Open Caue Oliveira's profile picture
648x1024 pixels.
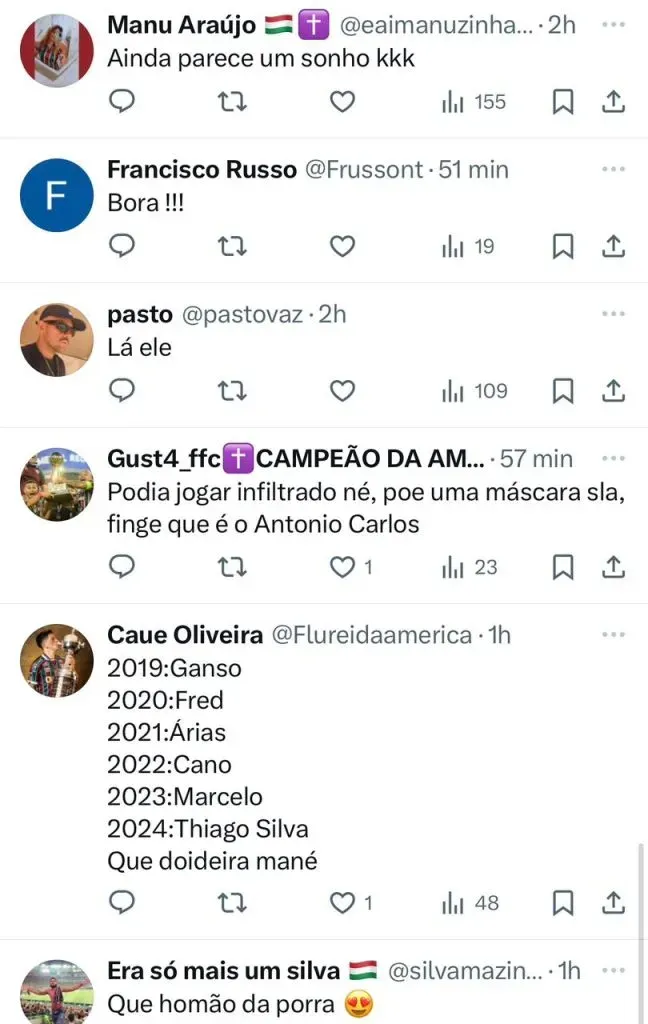(57, 660)
